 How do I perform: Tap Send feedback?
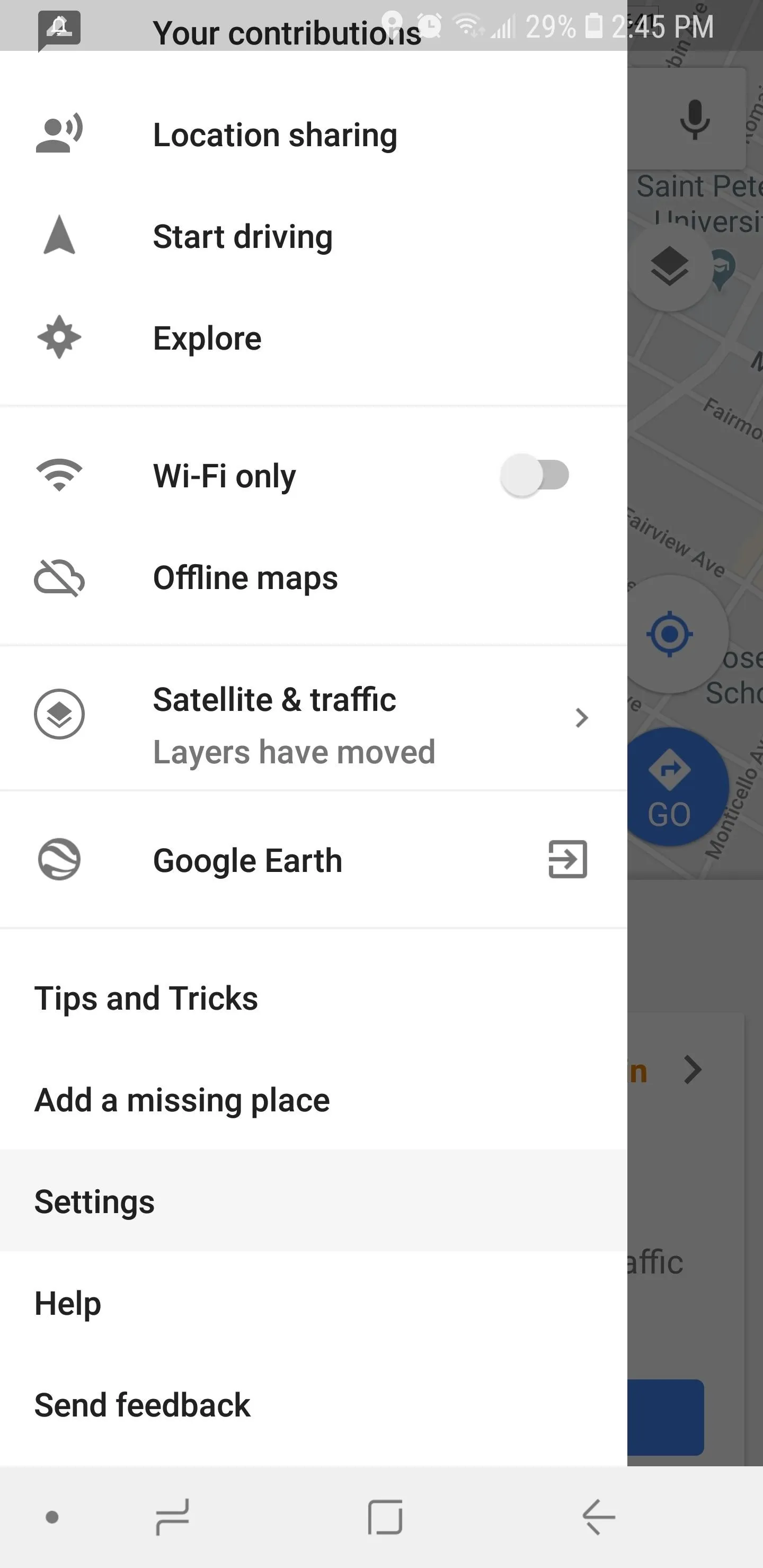click(x=314, y=1405)
